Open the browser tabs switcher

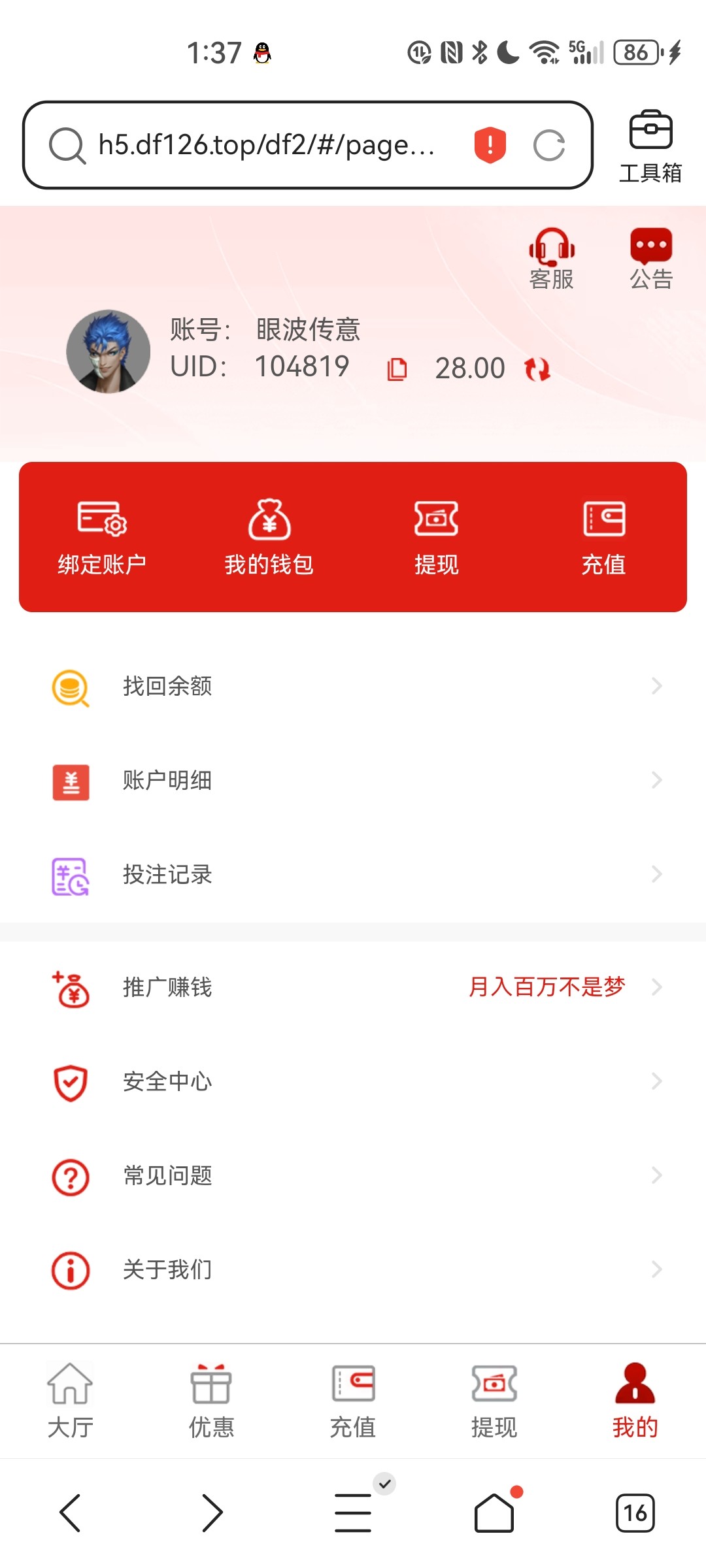(635, 1512)
